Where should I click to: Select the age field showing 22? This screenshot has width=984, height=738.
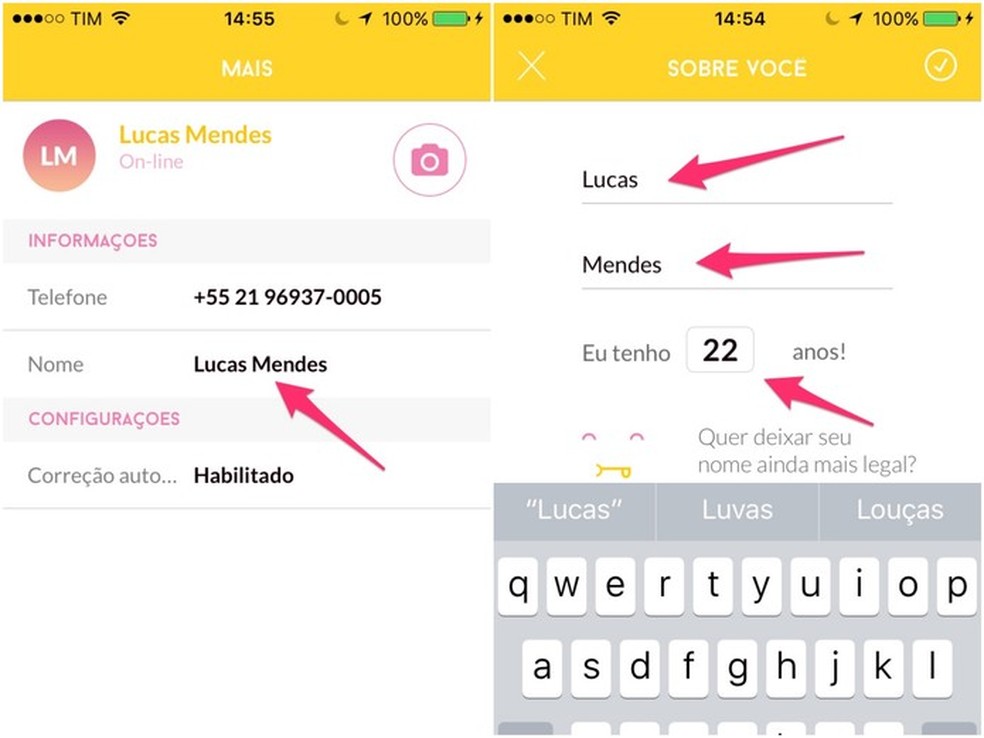(720, 351)
